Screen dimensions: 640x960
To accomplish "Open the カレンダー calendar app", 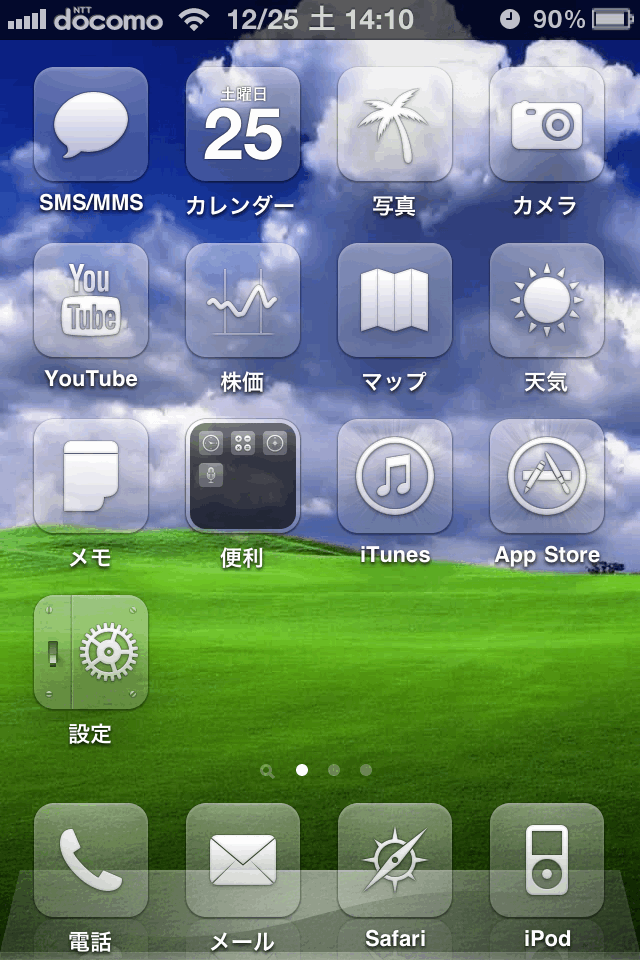I will coord(243,124).
